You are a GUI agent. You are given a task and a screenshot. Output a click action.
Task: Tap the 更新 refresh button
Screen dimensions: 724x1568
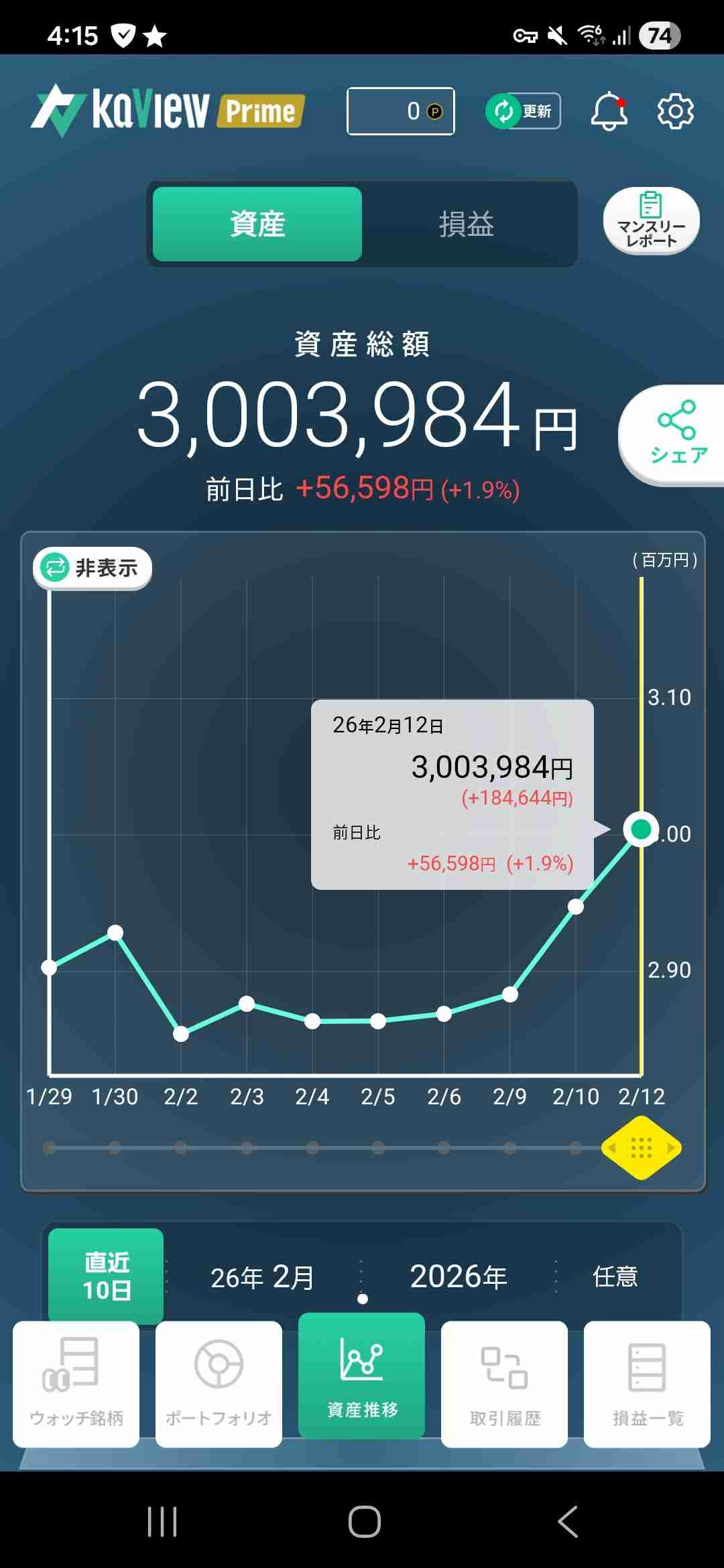[x=524, y=111]
